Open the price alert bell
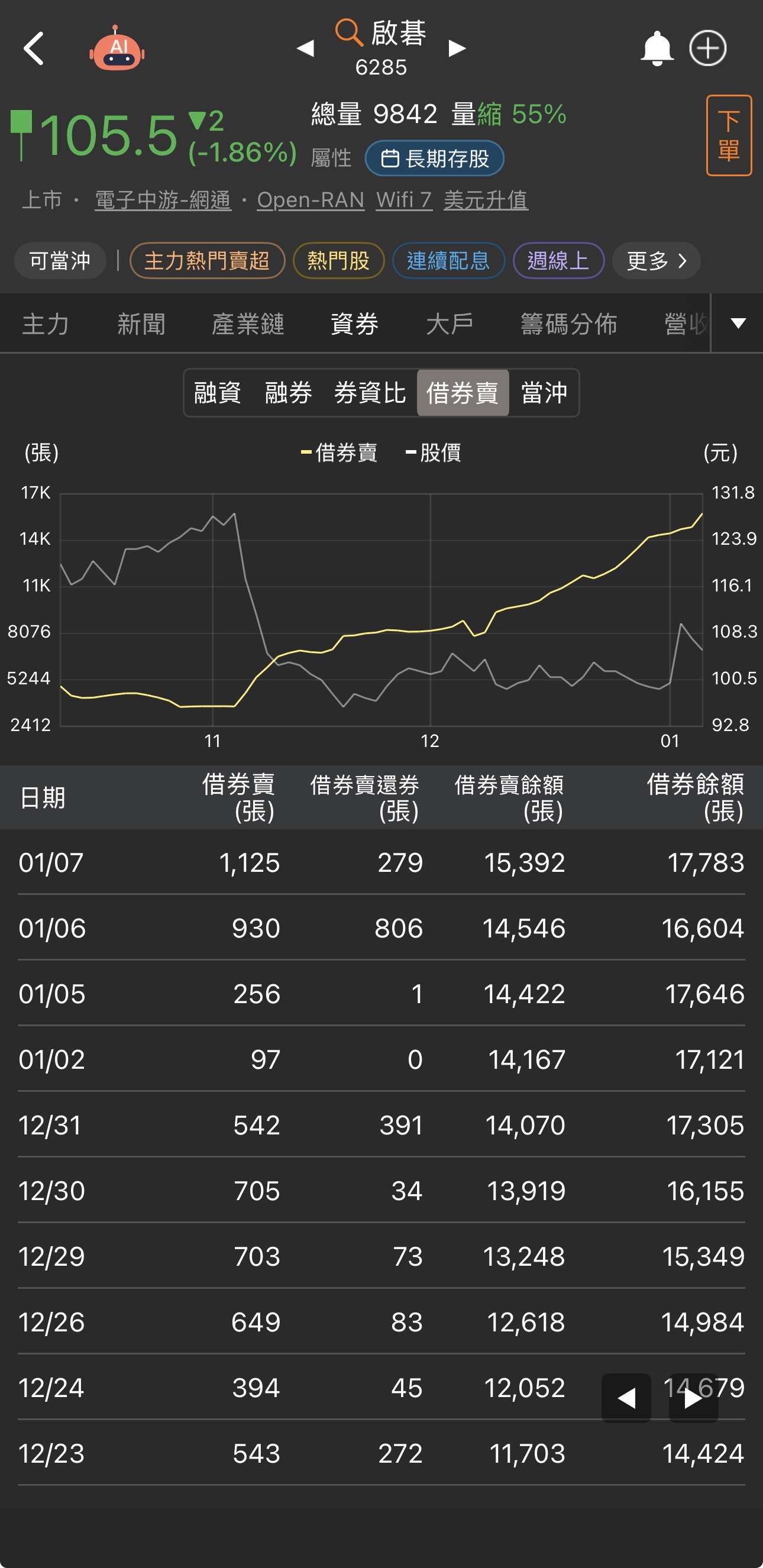Screen dimensions: 763x1568 point(657,49)
